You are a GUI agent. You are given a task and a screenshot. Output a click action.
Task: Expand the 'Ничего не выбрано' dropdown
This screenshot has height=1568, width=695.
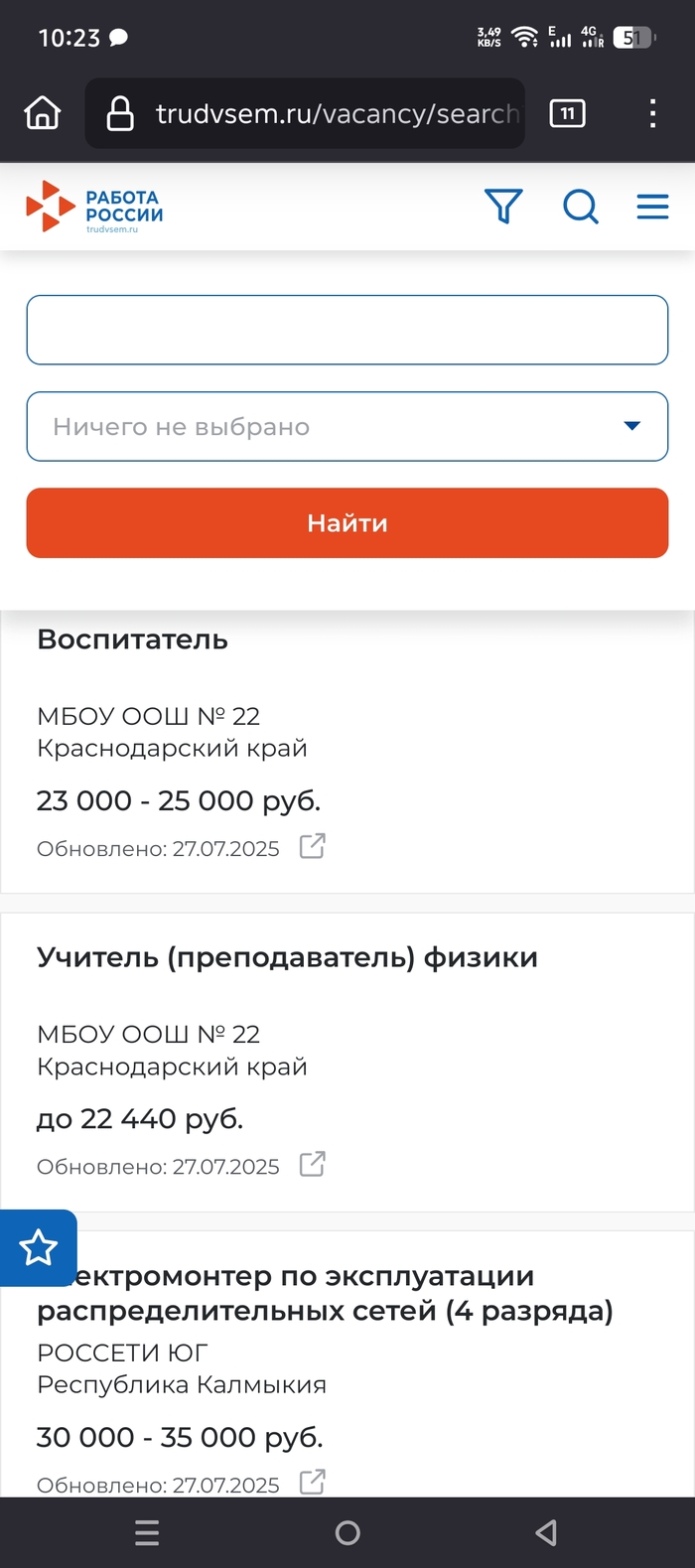point(347,426)
